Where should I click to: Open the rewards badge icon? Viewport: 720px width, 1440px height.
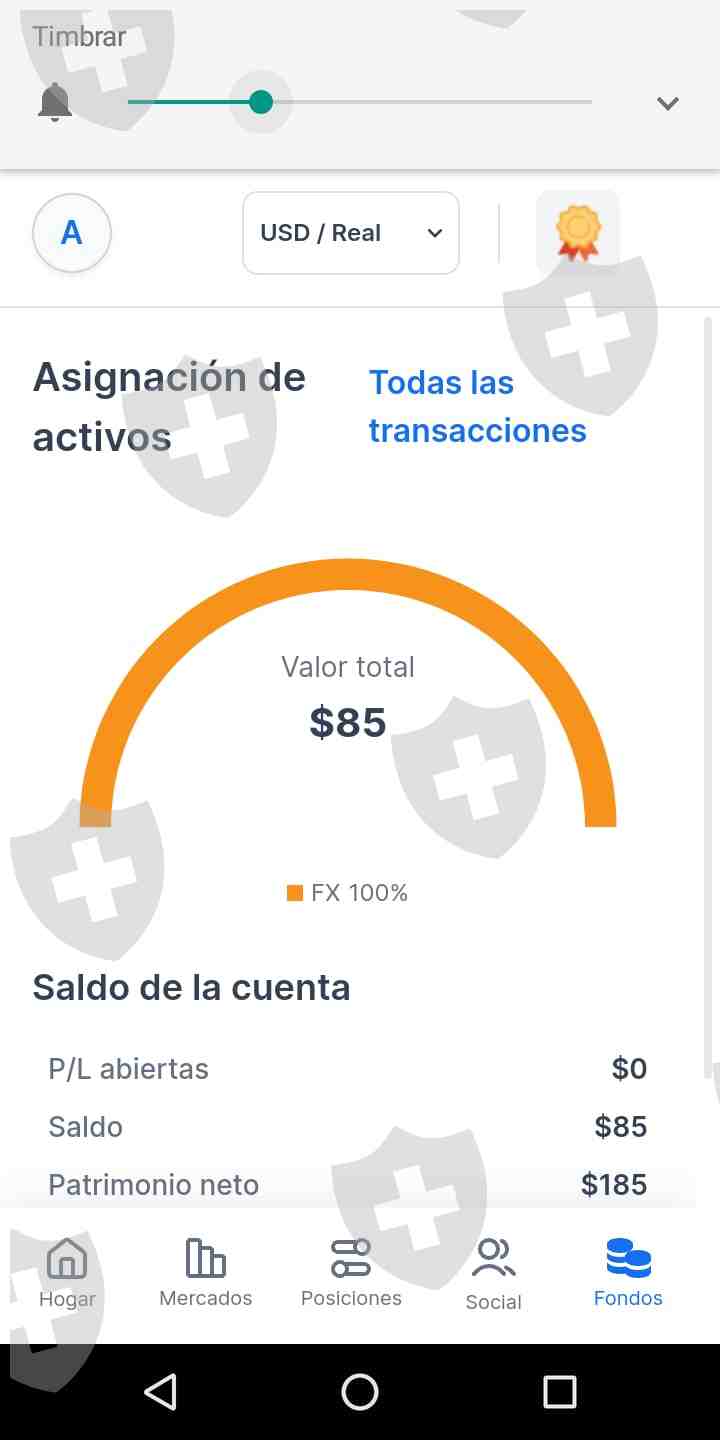click(578, 233)
